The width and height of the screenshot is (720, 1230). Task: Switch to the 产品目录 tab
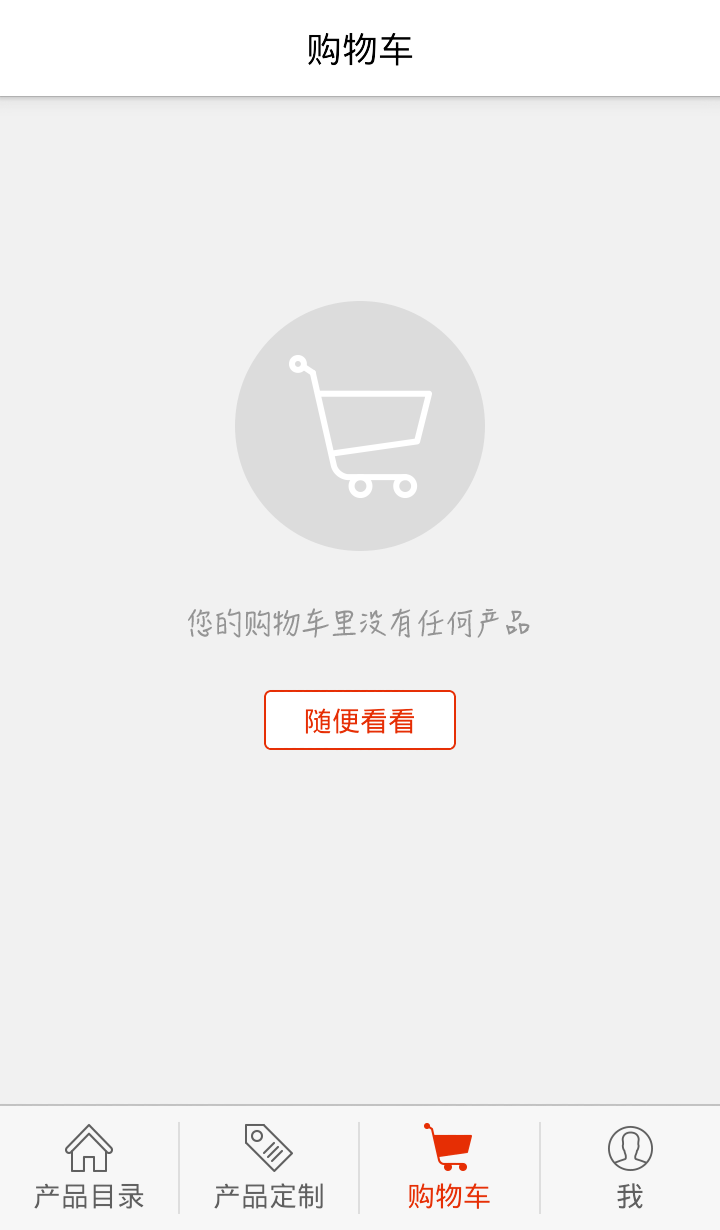tap(90, 1165)
